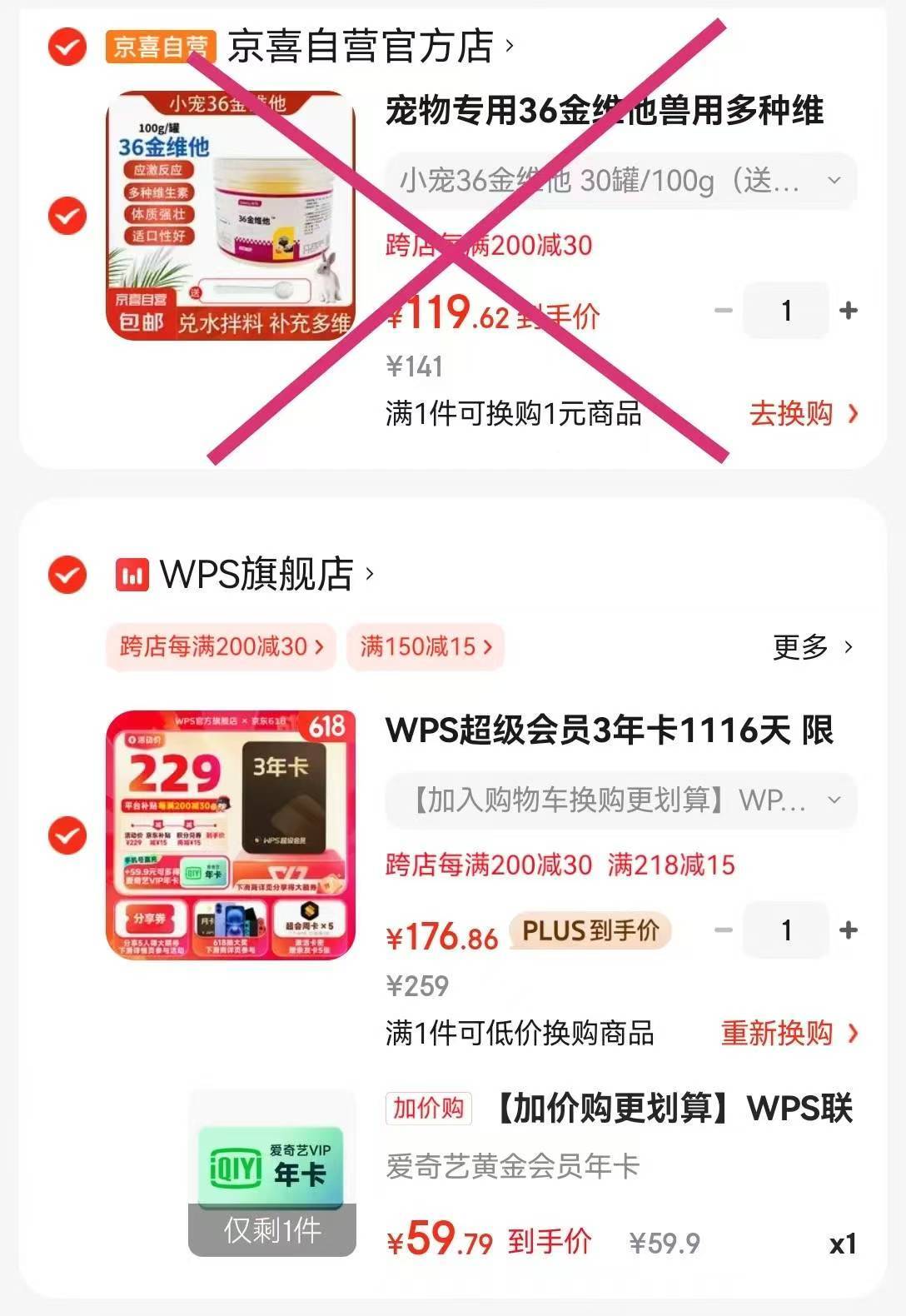Screen dimensions: 906x1316
Task: Open the 跨店每满200减30 coupon chip
Action: click(221, 646)
